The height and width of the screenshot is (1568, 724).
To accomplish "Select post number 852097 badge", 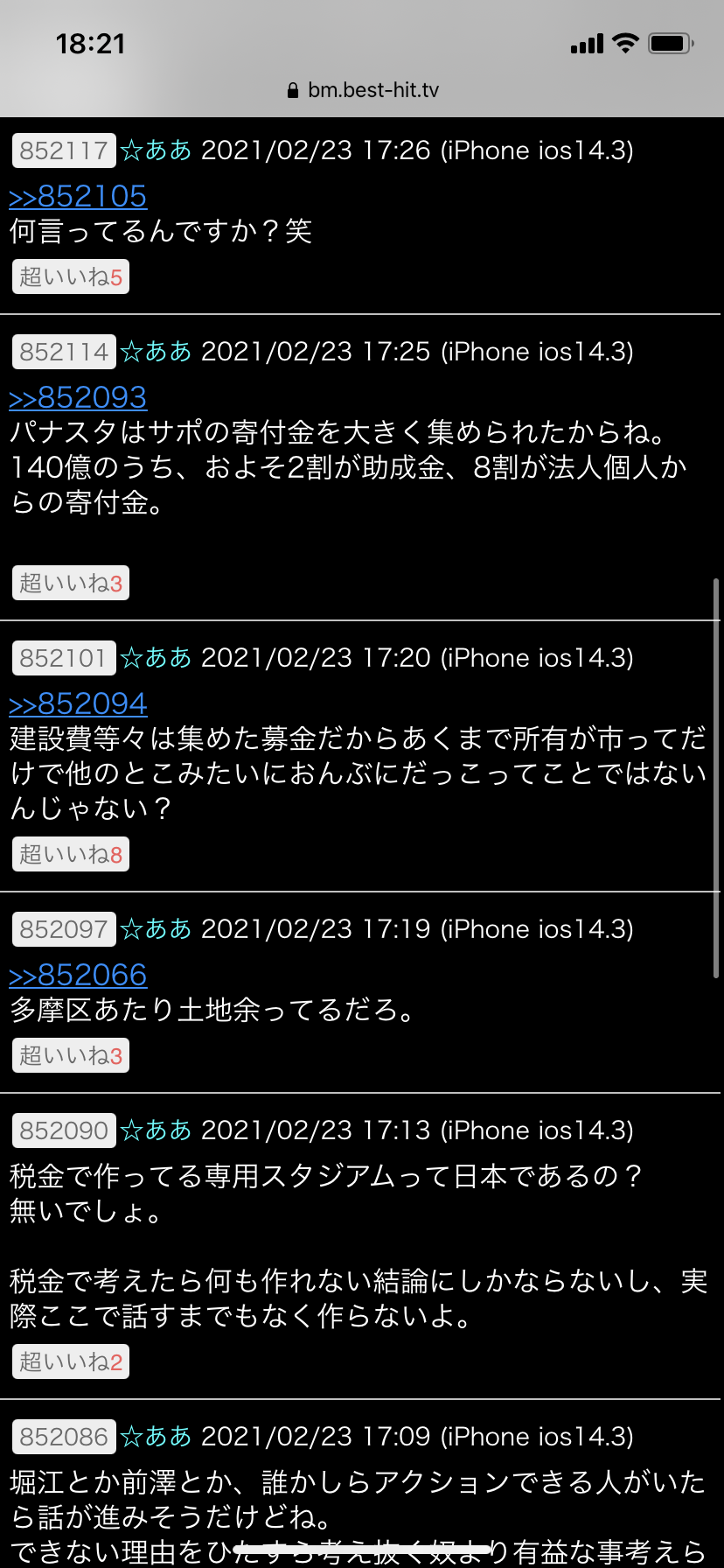I will [64, 929].
